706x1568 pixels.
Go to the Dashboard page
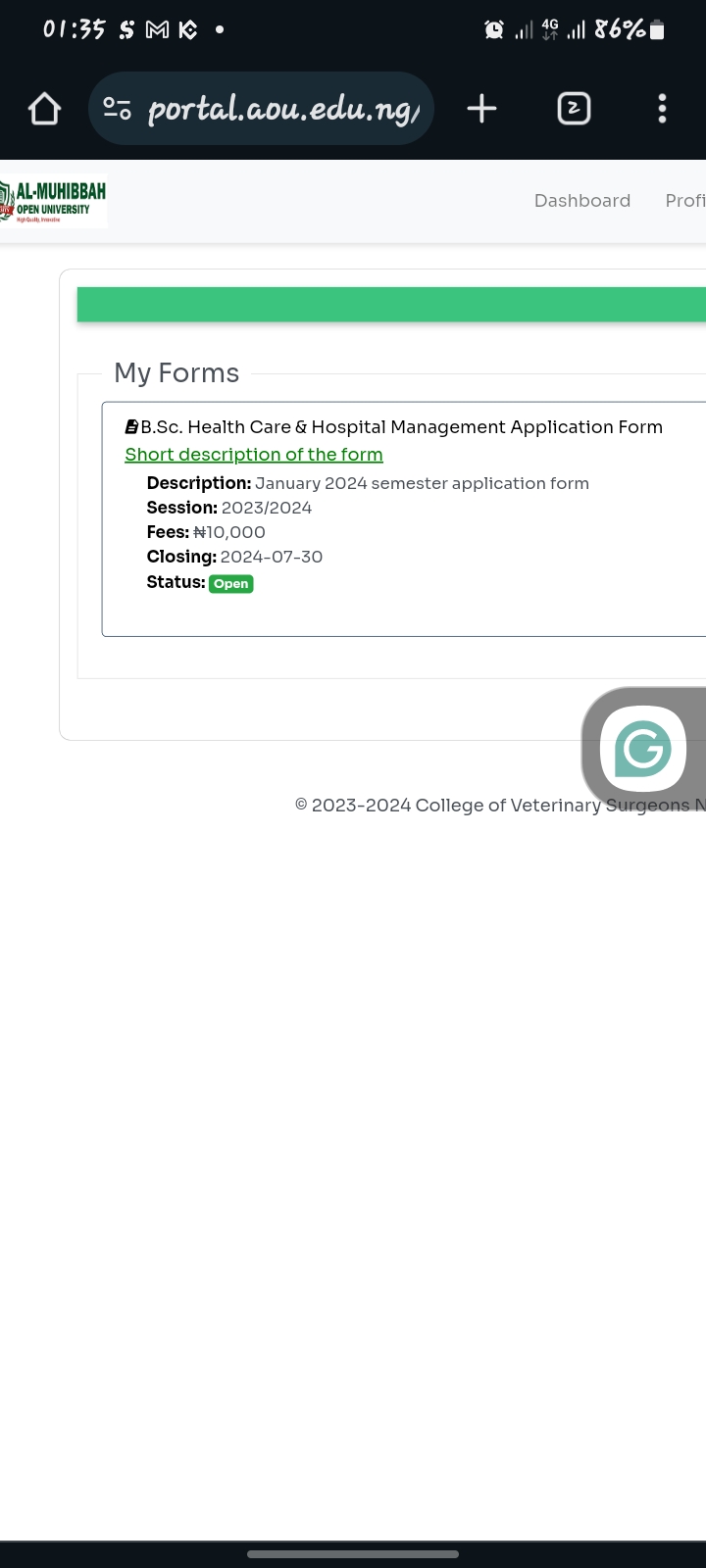point(582,201)
